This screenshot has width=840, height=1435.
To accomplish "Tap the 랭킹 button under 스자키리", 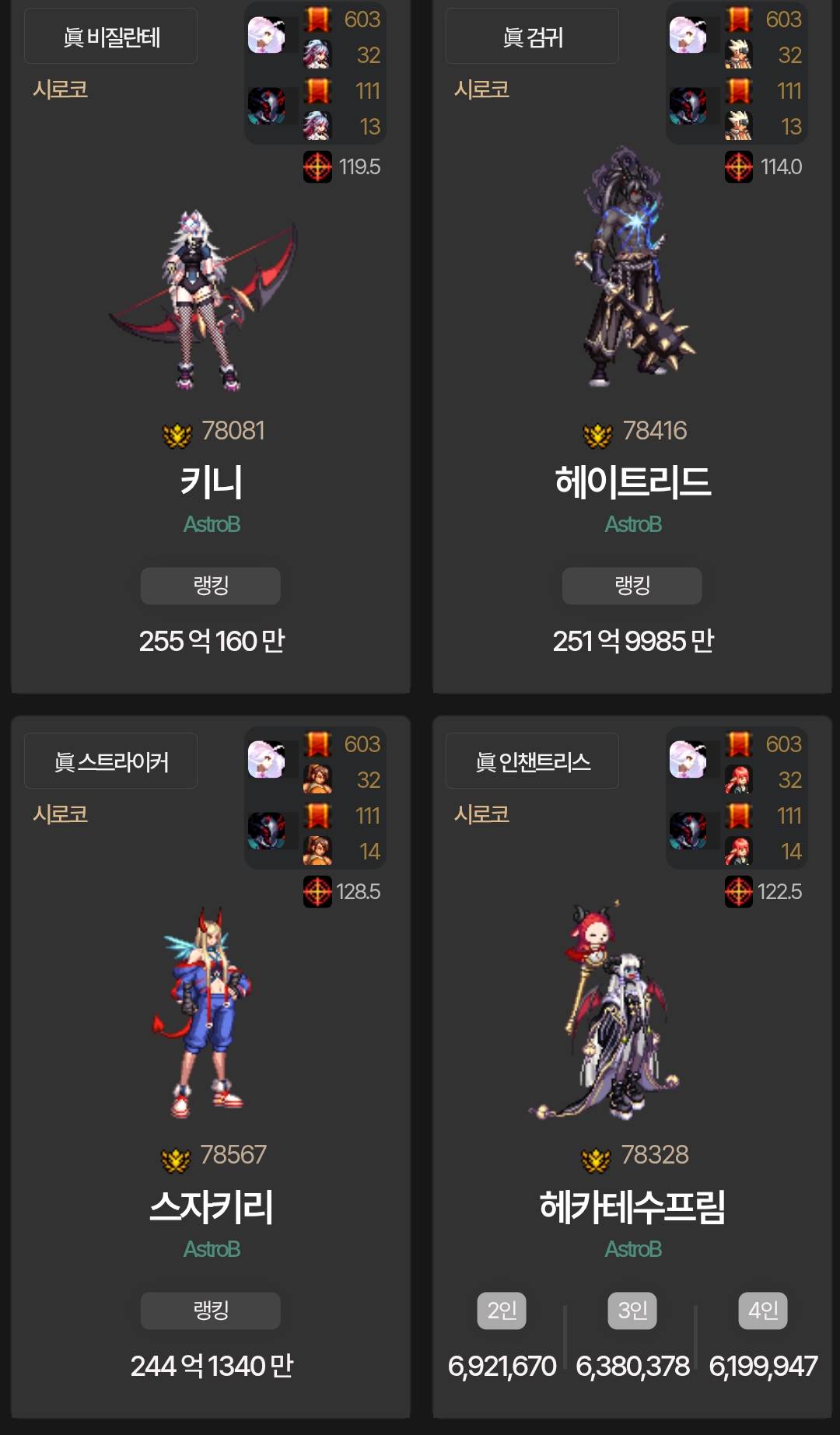I will click(211, 1311).
